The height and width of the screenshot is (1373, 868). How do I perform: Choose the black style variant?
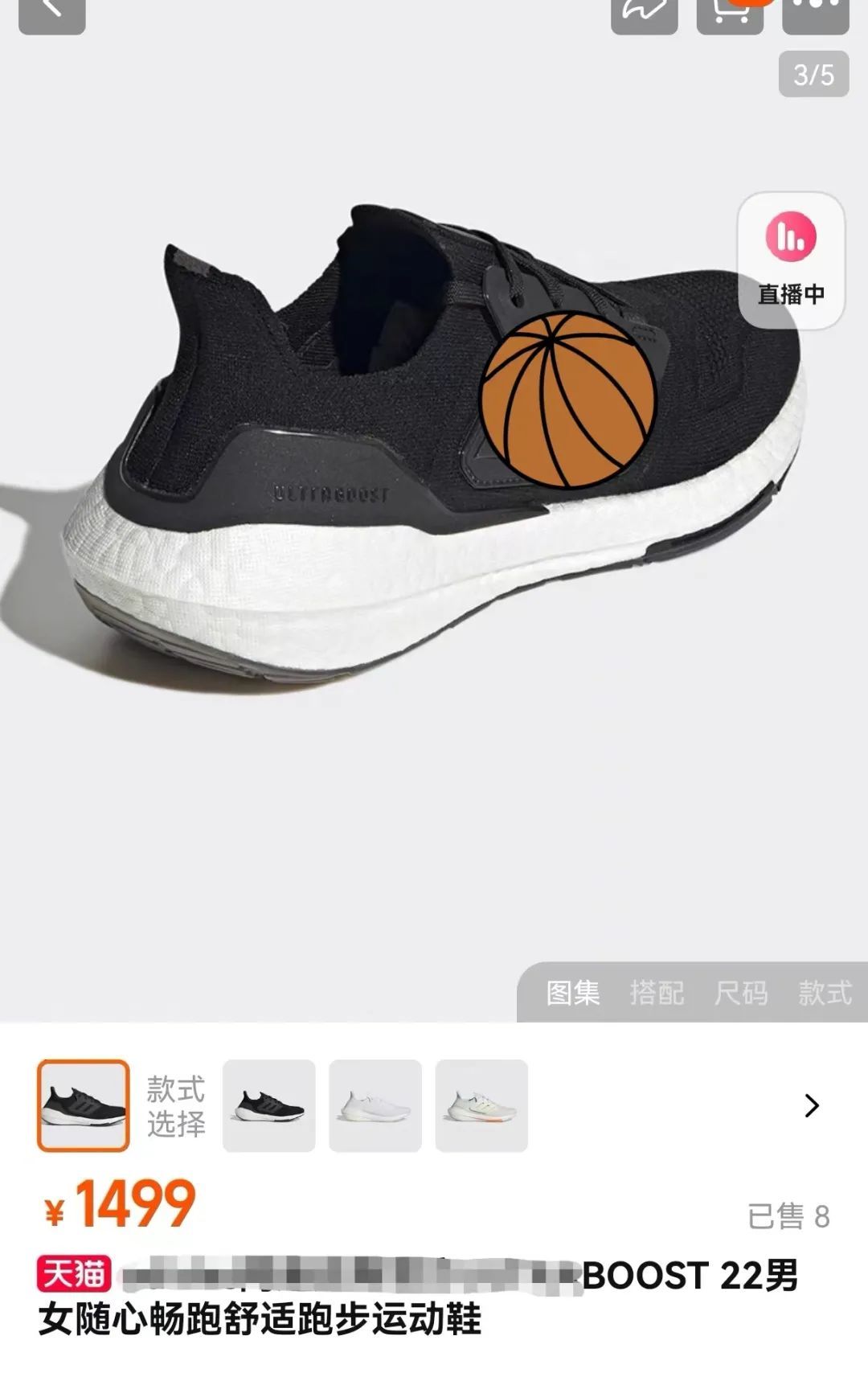[x=269, y=1106]
